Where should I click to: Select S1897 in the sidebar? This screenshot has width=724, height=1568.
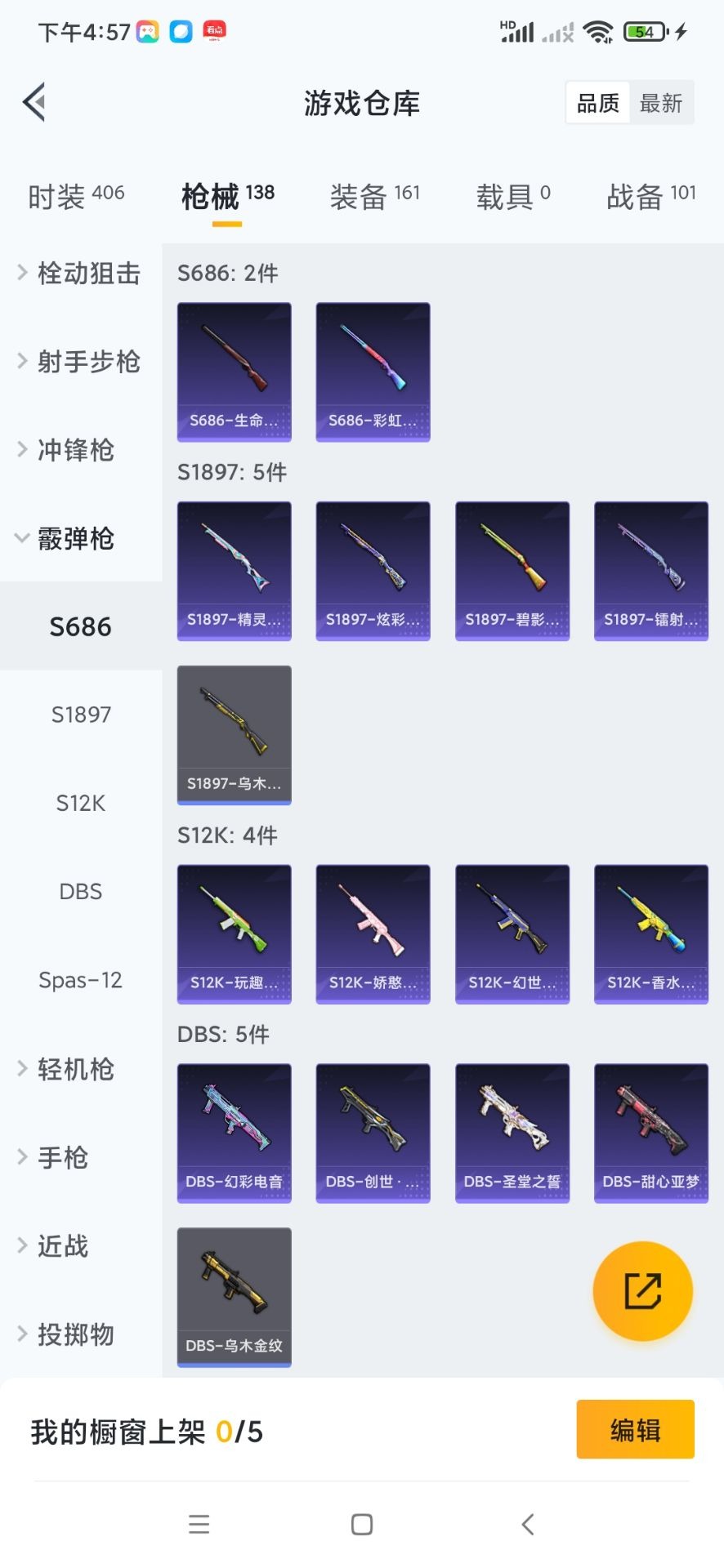coord(81,715)
